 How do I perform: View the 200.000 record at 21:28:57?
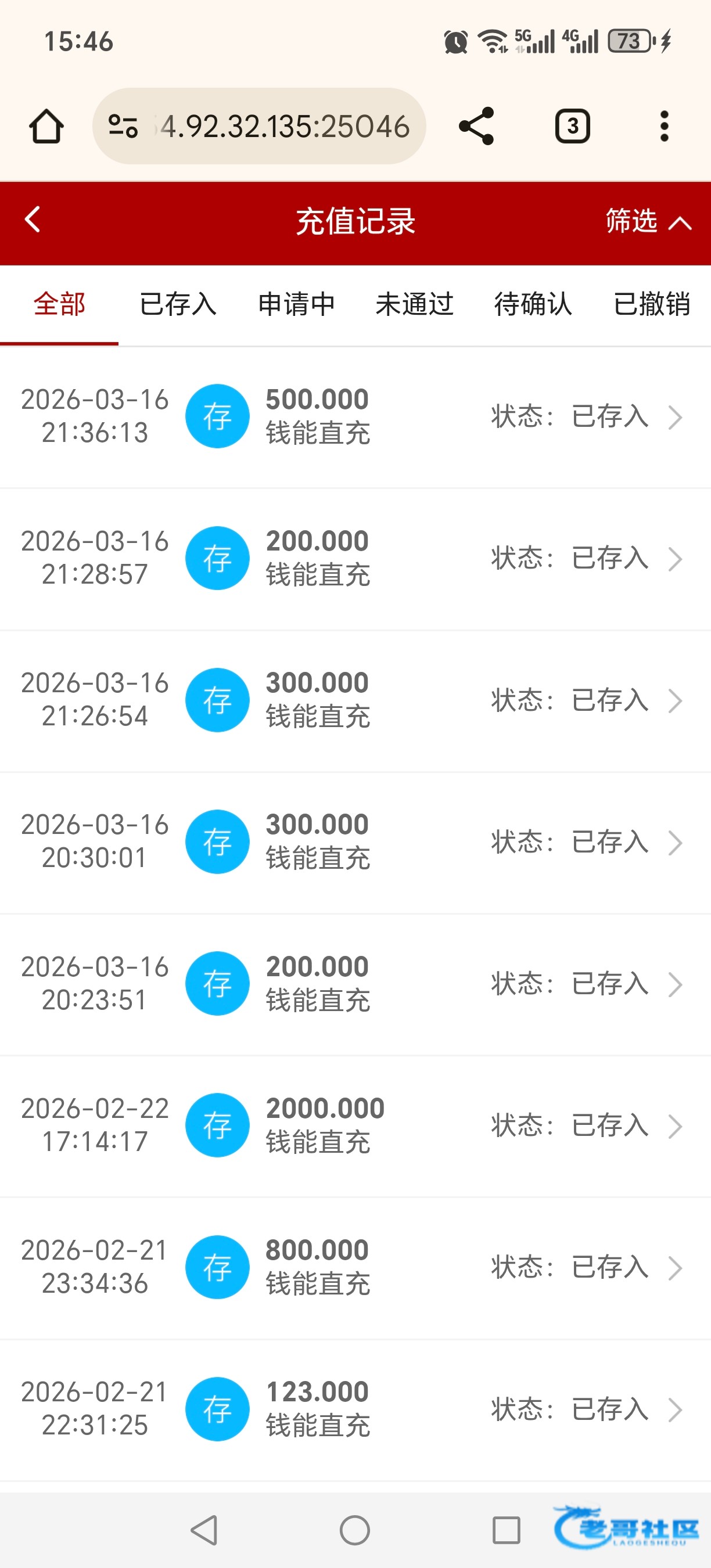355,558
